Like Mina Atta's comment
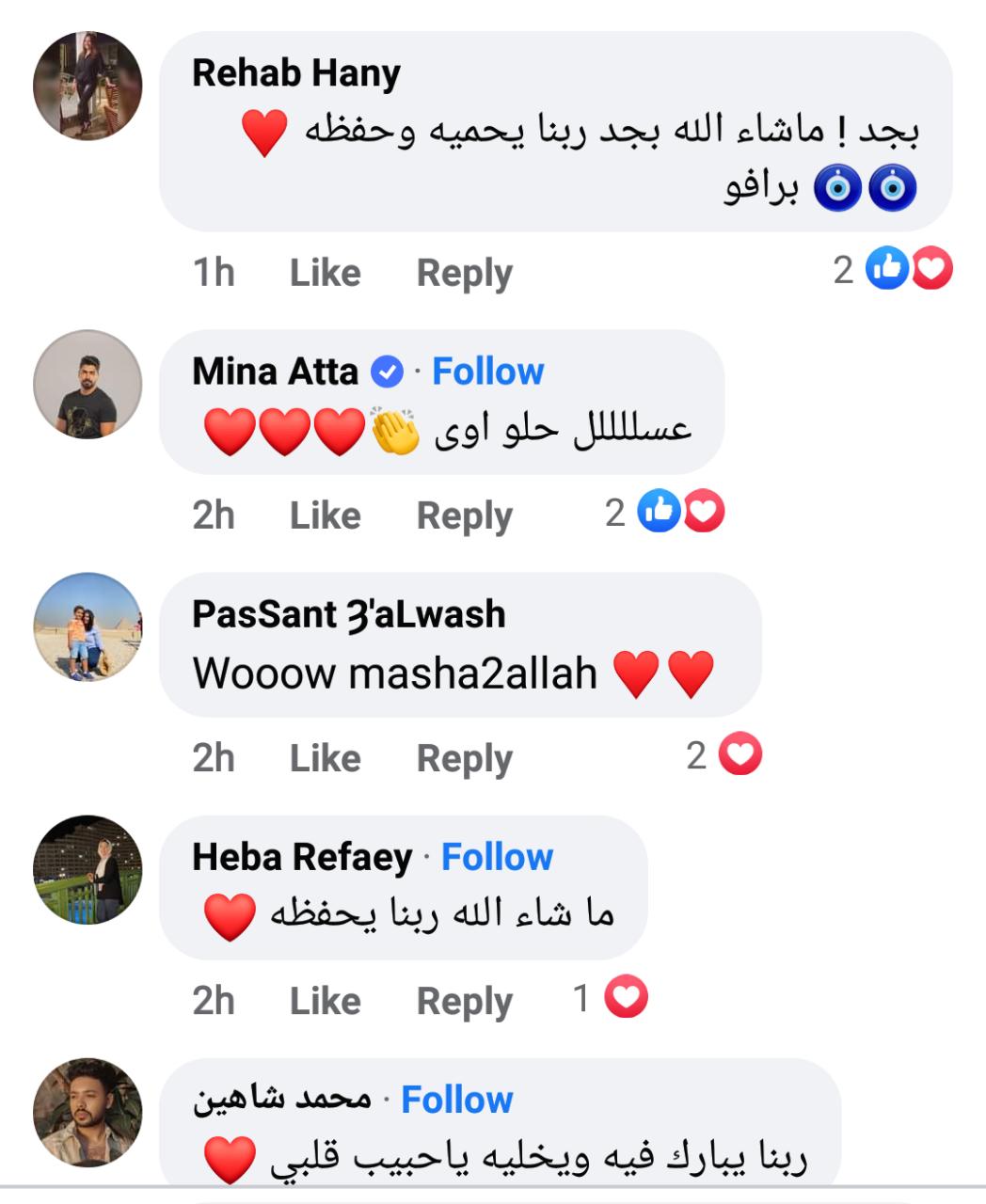986x1204 pixels. (x=325, y=515)
